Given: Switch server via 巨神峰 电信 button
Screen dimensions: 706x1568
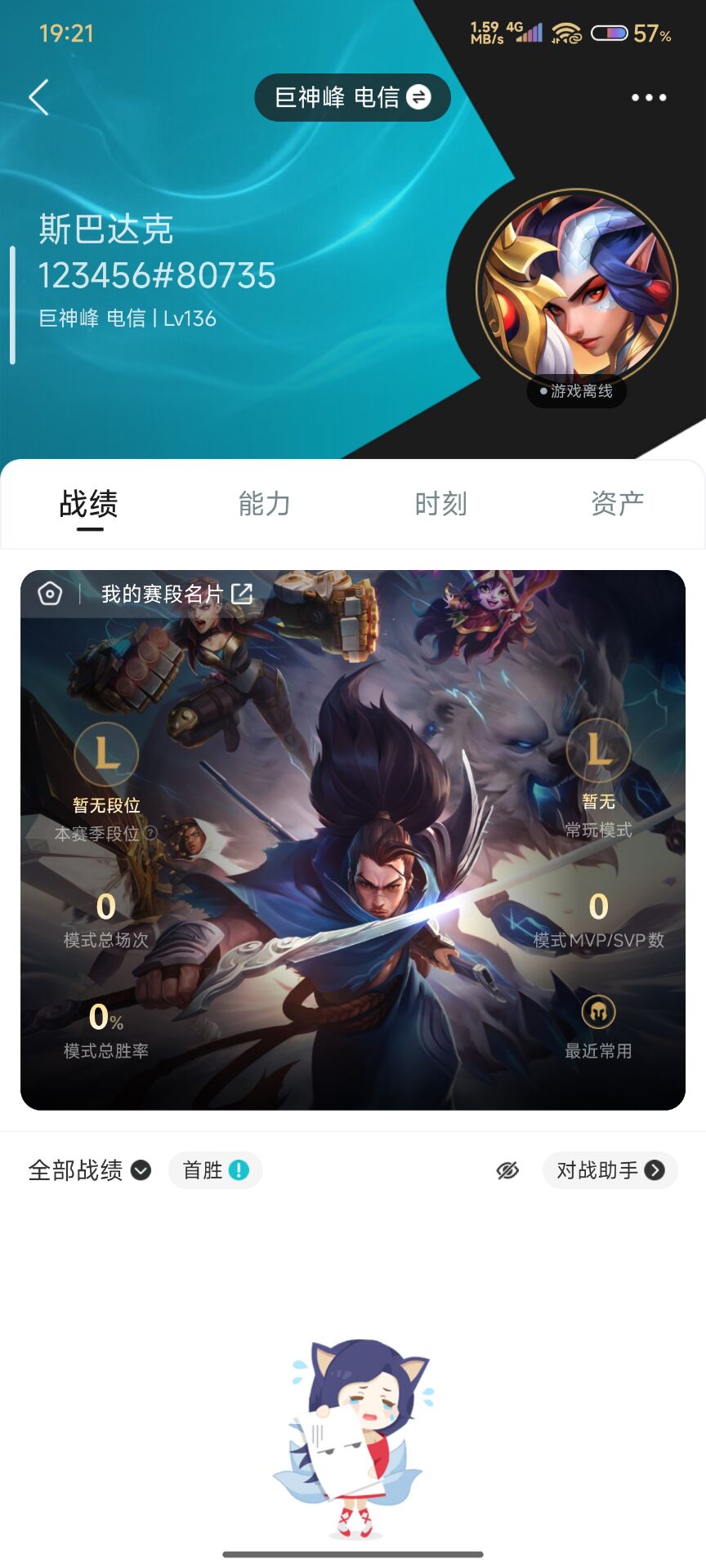Looking at the screenshot, I should 352,98.
